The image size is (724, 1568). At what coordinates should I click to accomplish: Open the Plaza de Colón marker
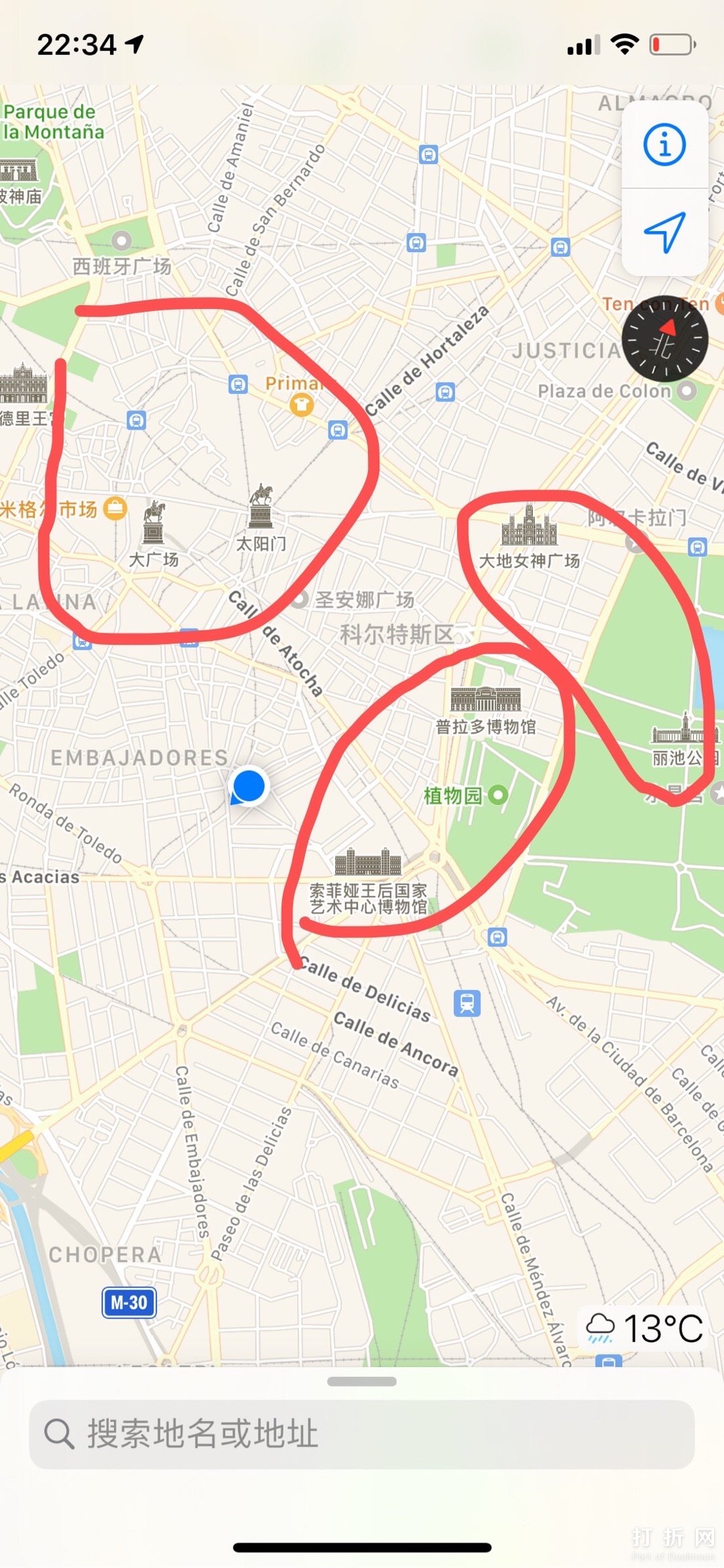click(686, 390)
